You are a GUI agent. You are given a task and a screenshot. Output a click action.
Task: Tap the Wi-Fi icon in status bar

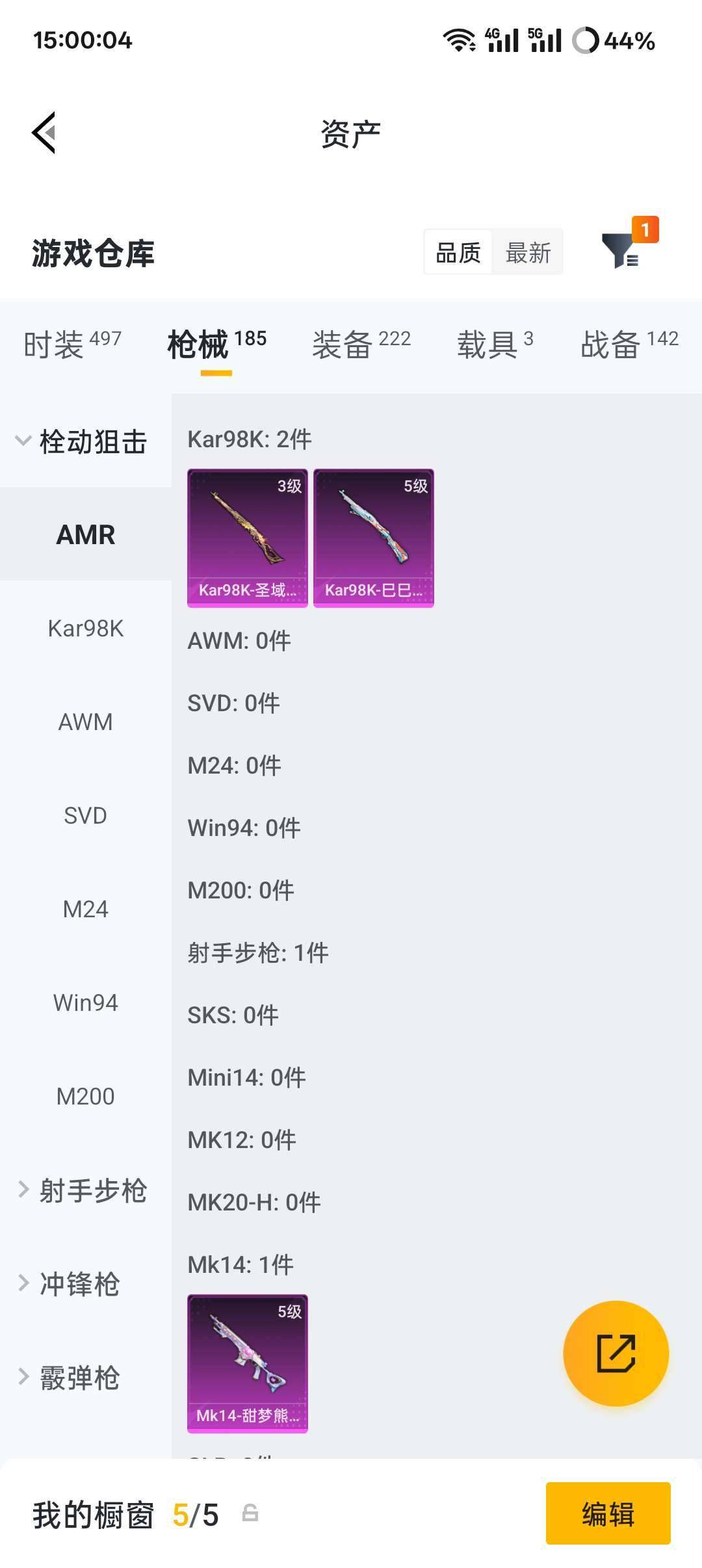pos(460,40)
